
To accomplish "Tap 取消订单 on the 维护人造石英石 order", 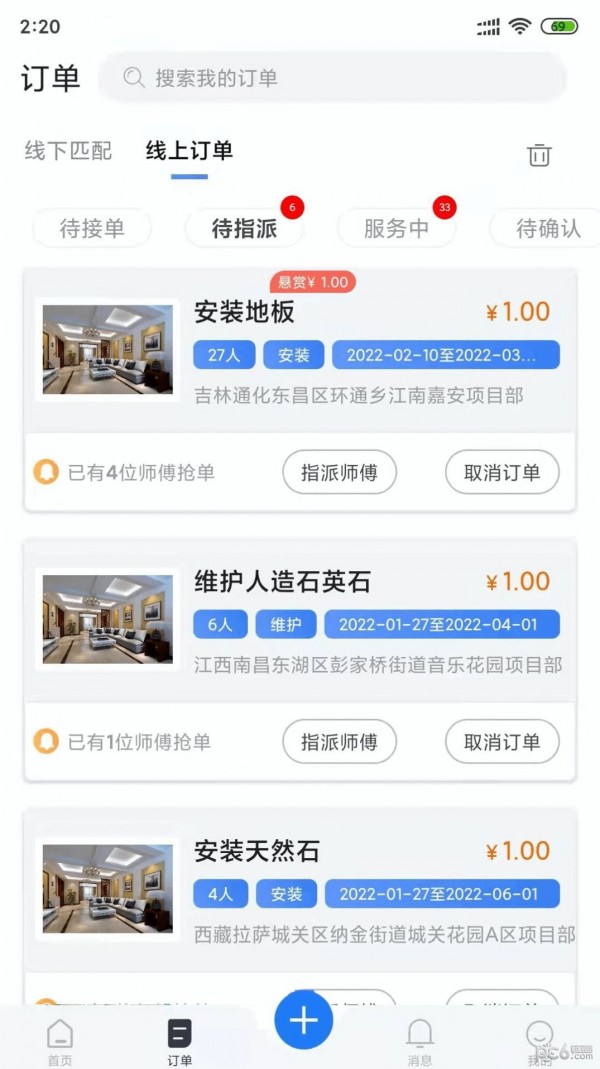I will click(502, 742).
